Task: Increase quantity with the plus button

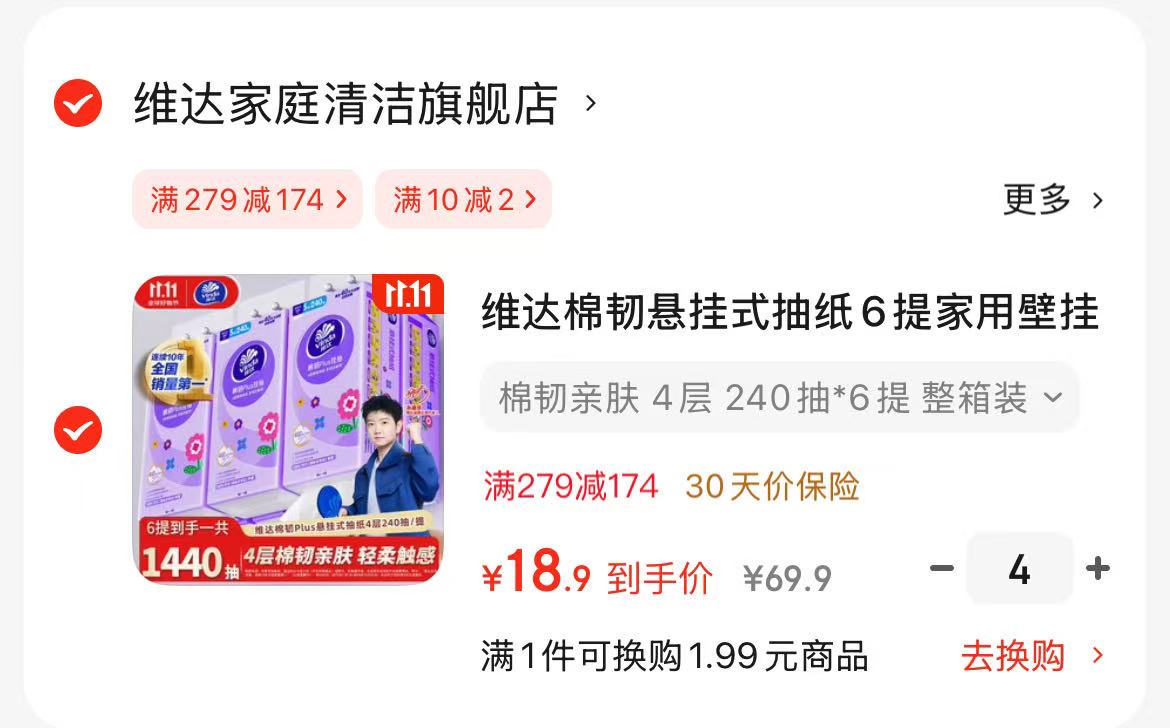Action: click(1097, 569)
